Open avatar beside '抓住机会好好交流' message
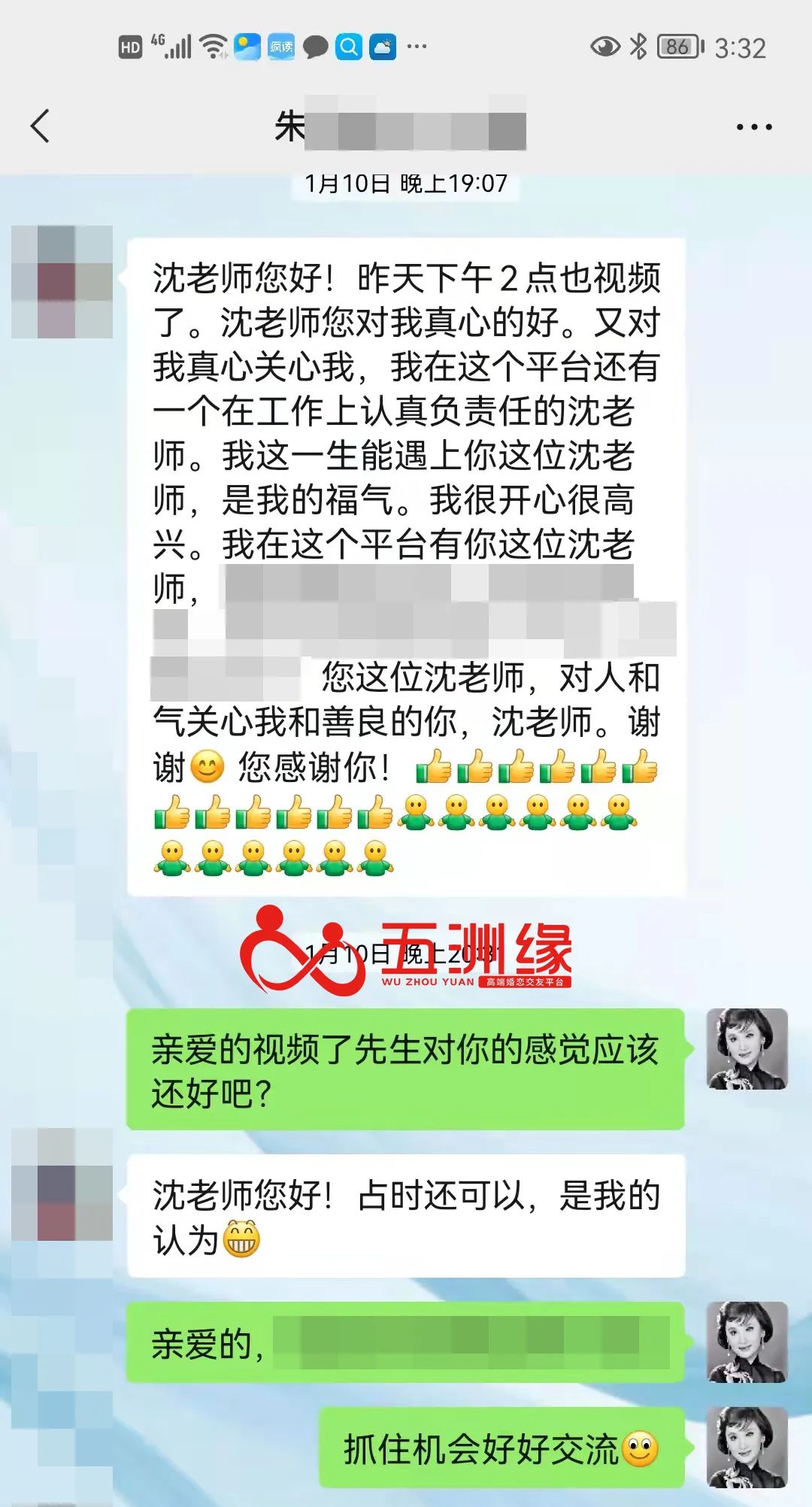Screen dimensions: 812x1507 [x=747, y=1447]
